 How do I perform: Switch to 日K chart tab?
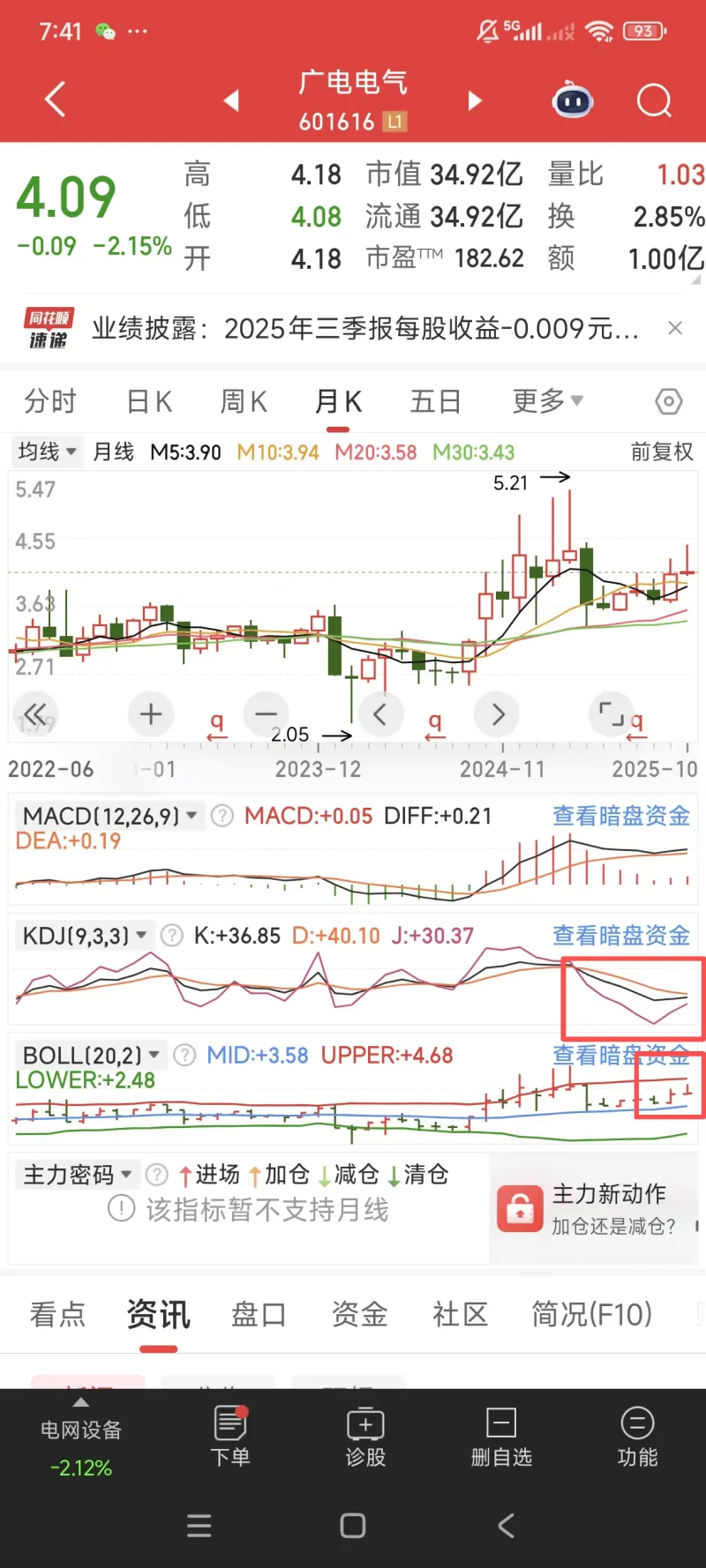149,401
